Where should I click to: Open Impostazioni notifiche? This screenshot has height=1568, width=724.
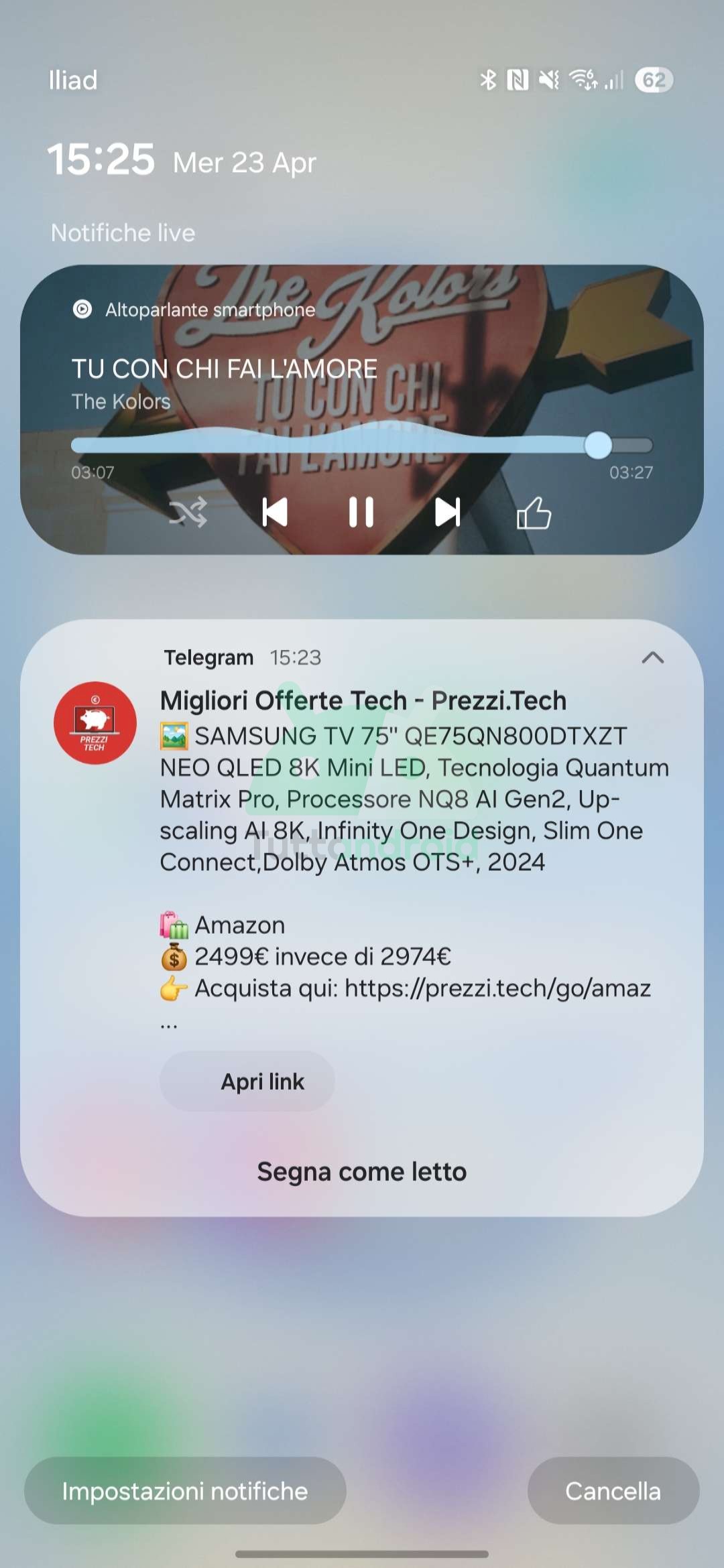(185, 1491)
